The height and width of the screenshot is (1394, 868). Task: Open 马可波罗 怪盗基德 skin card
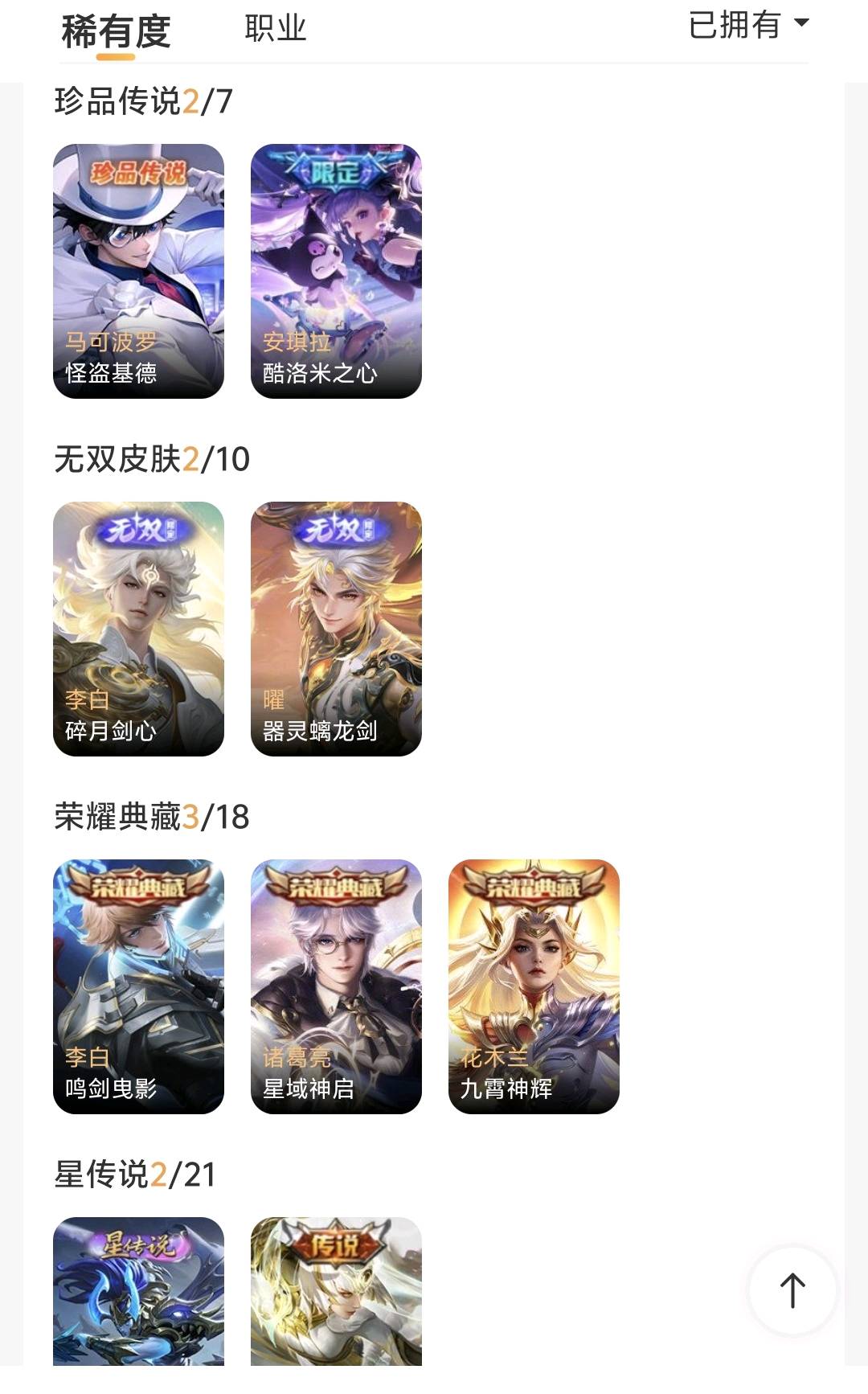tap(138, 271)
